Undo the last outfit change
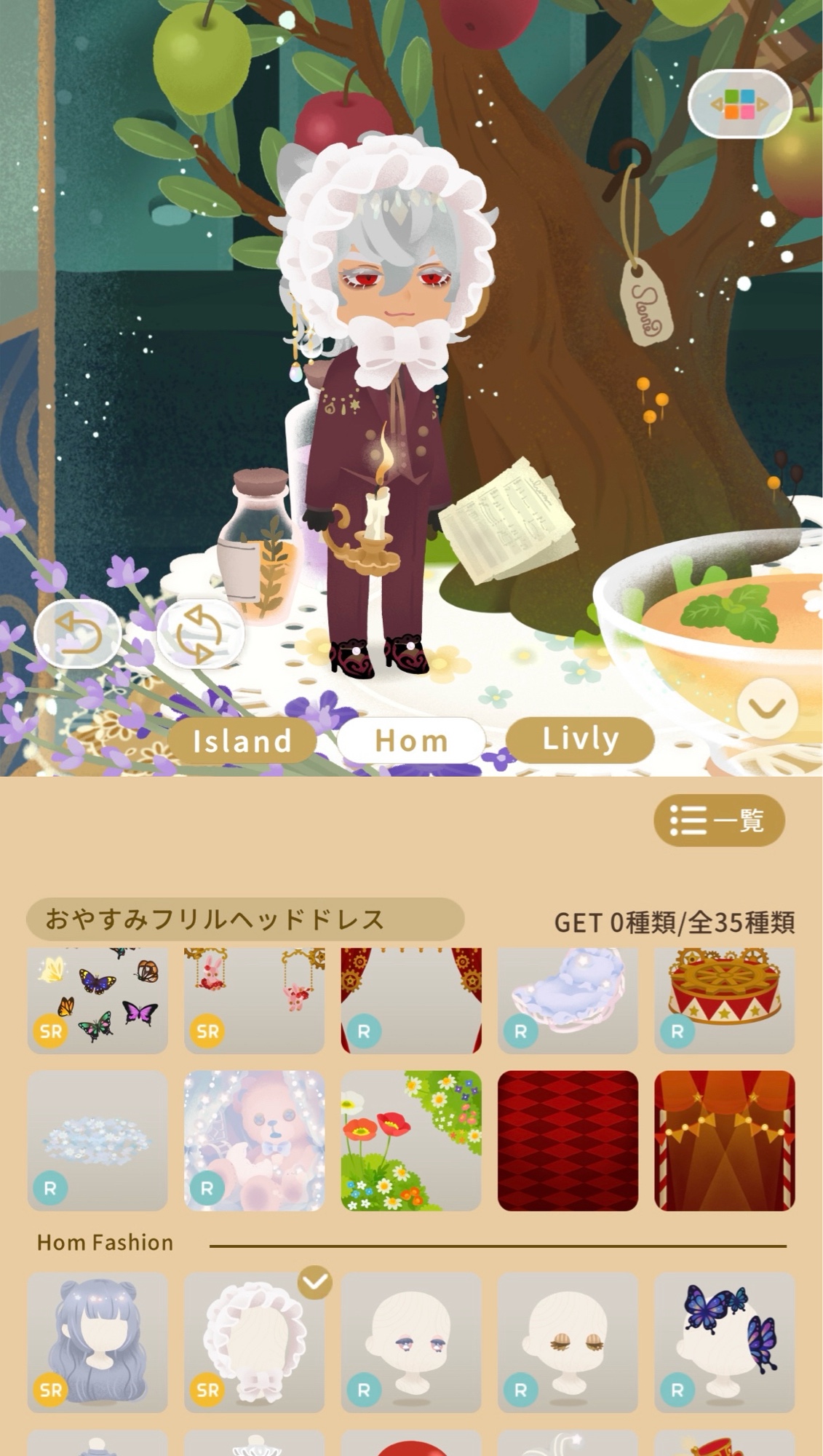The image size is (823, 1456). click(x=78, y=633)
